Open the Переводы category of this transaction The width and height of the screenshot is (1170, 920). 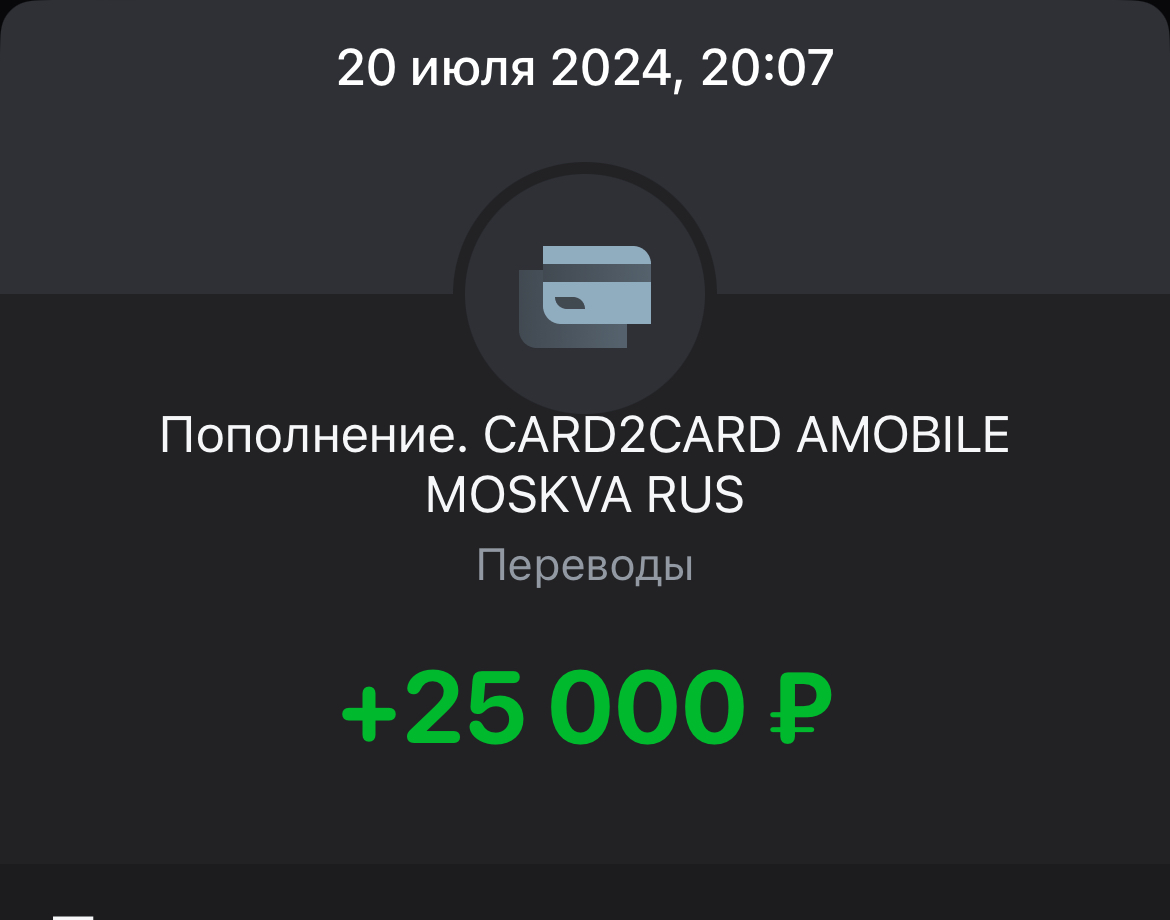[x=585, y=566]
